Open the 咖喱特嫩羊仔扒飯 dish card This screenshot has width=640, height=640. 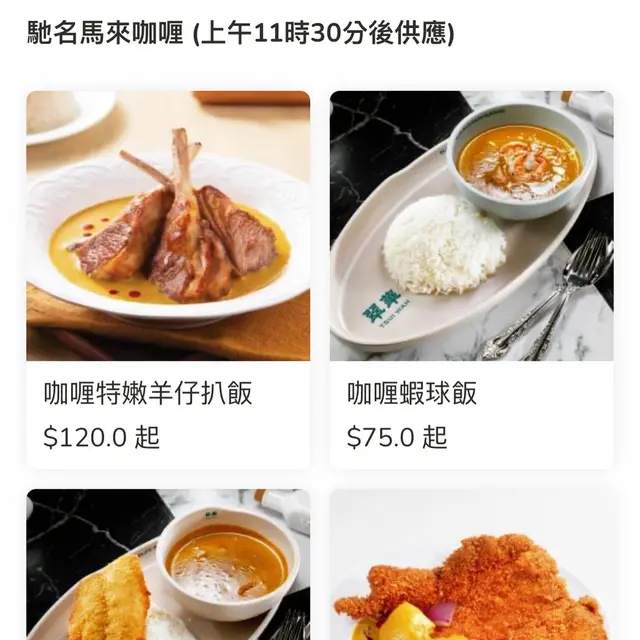(168, 280)
